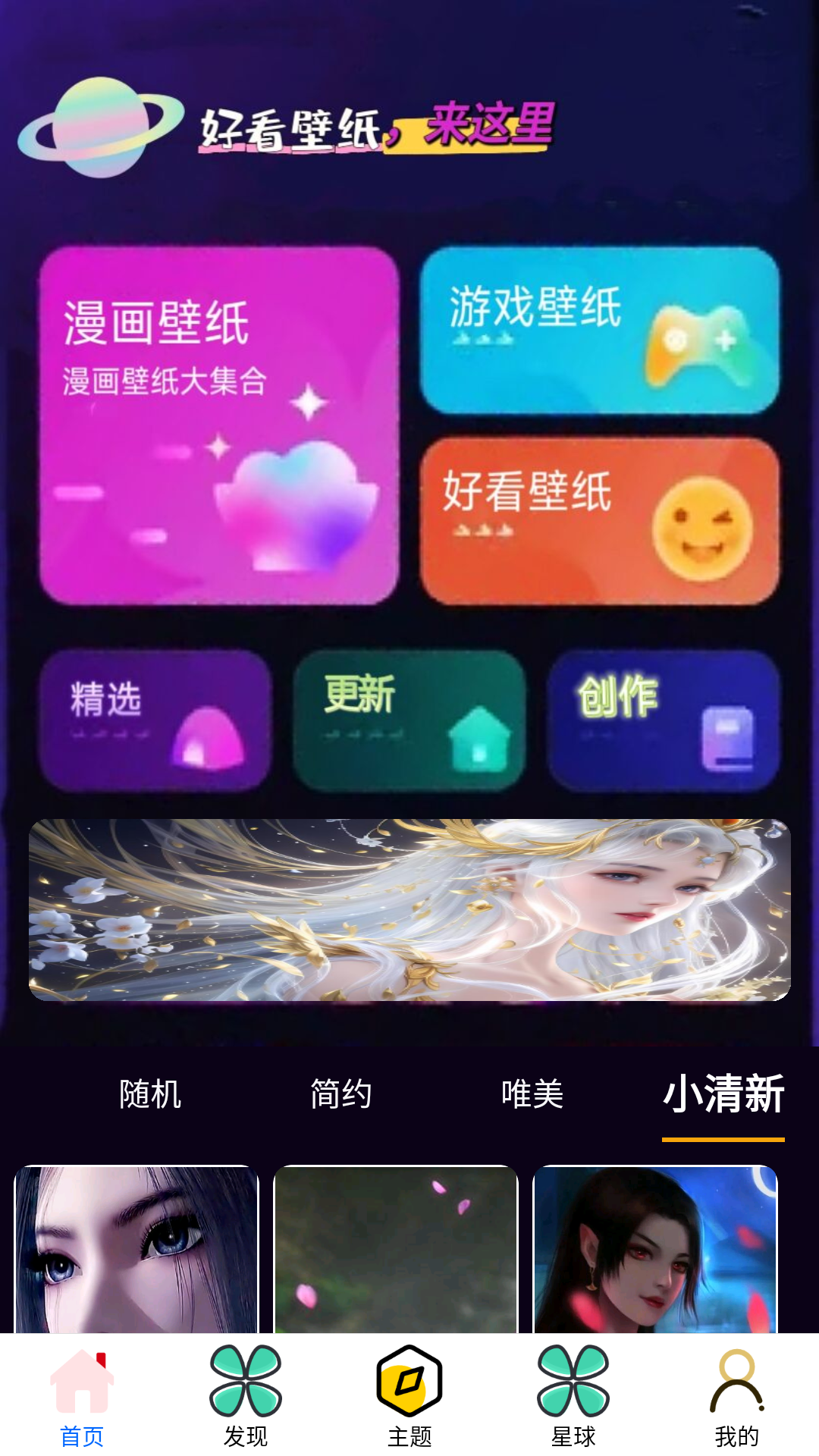Open the 主题 tab
Screen dimensions: 819x1456
(x=409, y=1395)
